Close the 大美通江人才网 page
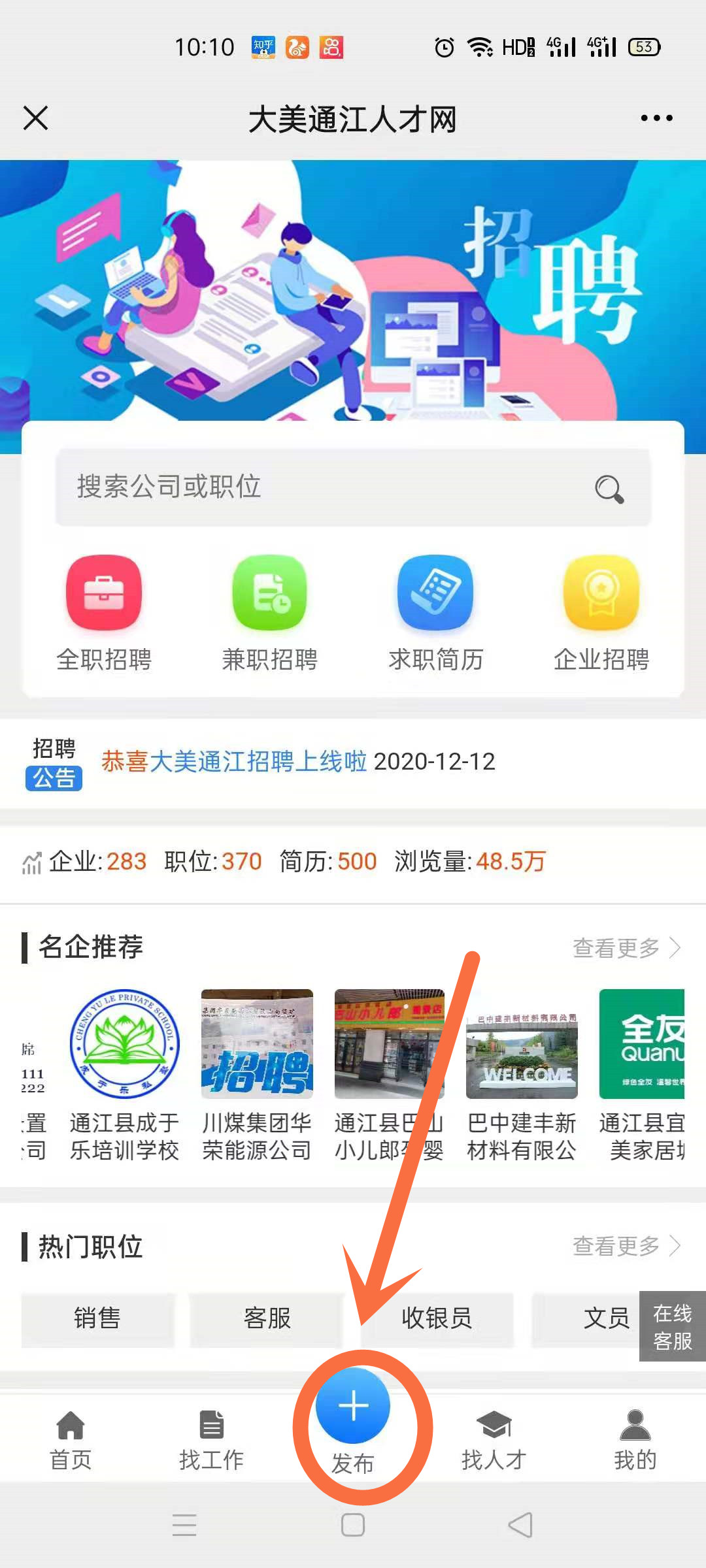 coord(36,118)
